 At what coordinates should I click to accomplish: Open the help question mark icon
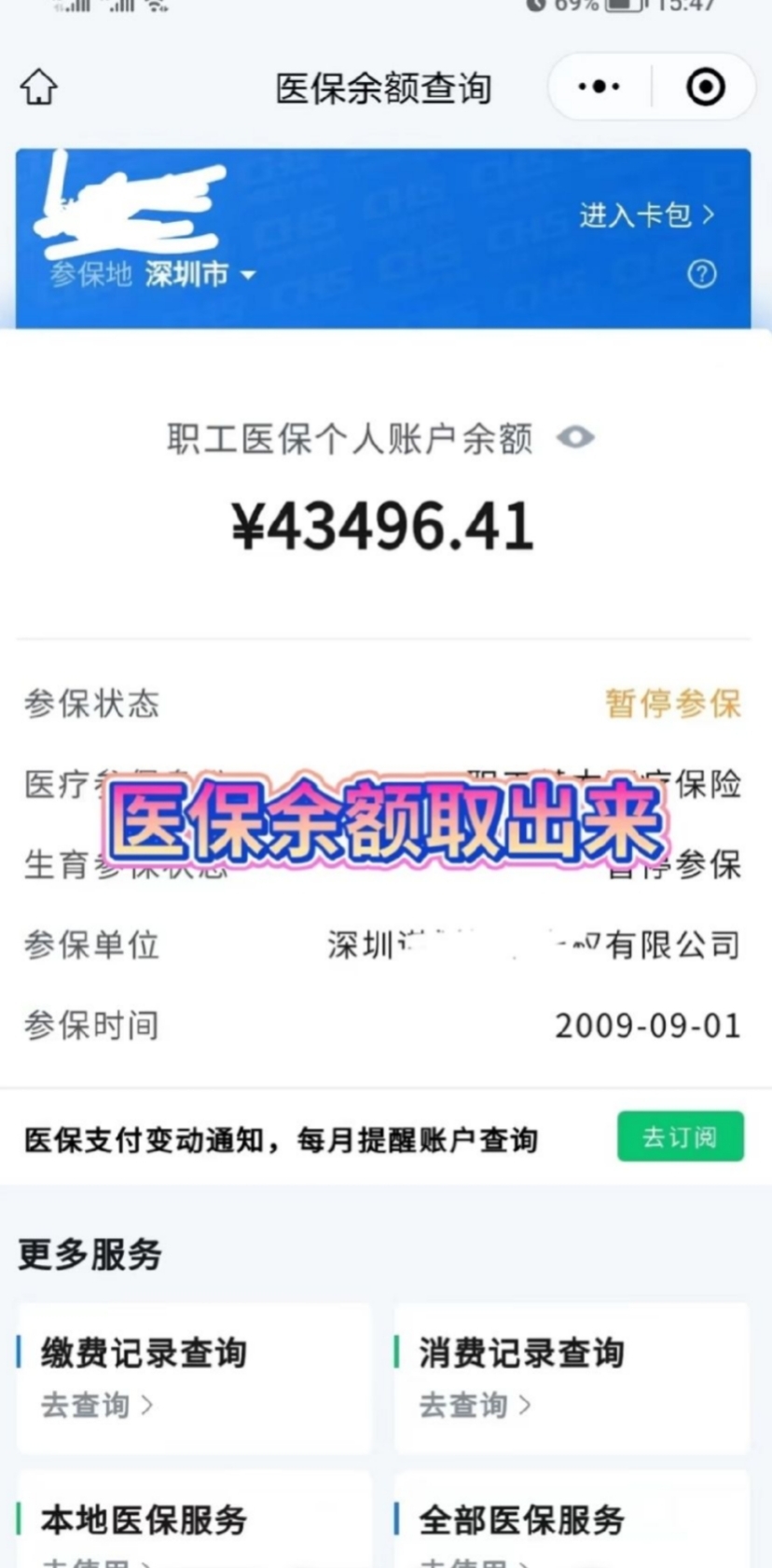(702, 274)
